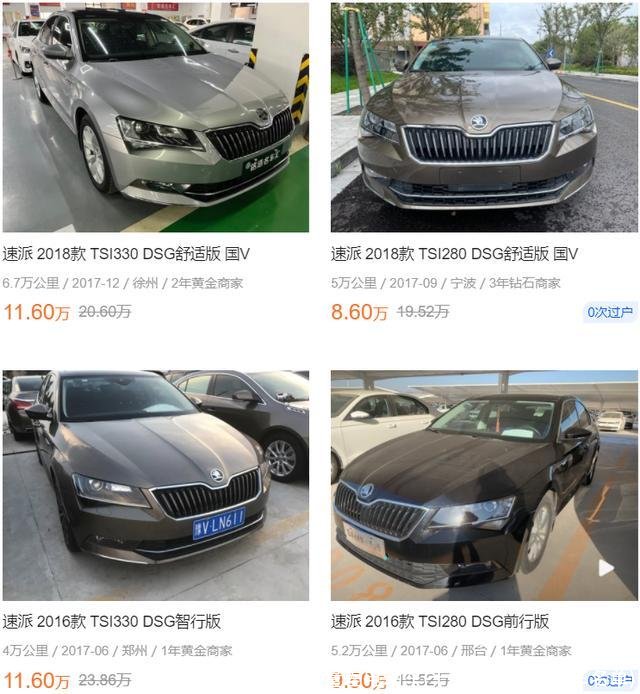Open the 2018款 TSI330 DSG舒适版 listing from 徐州

[x=126, y=254]
